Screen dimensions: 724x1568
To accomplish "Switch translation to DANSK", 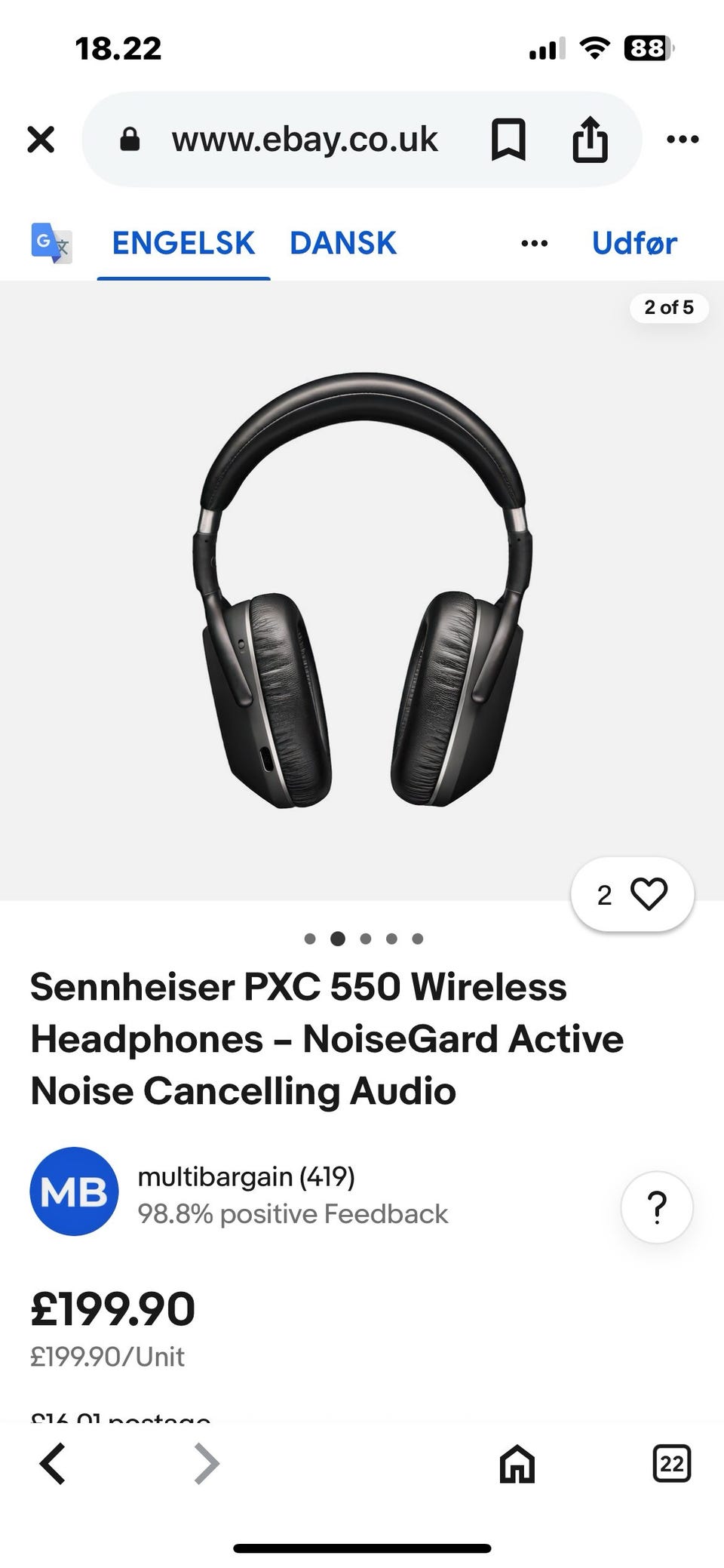I will (343, 243).
